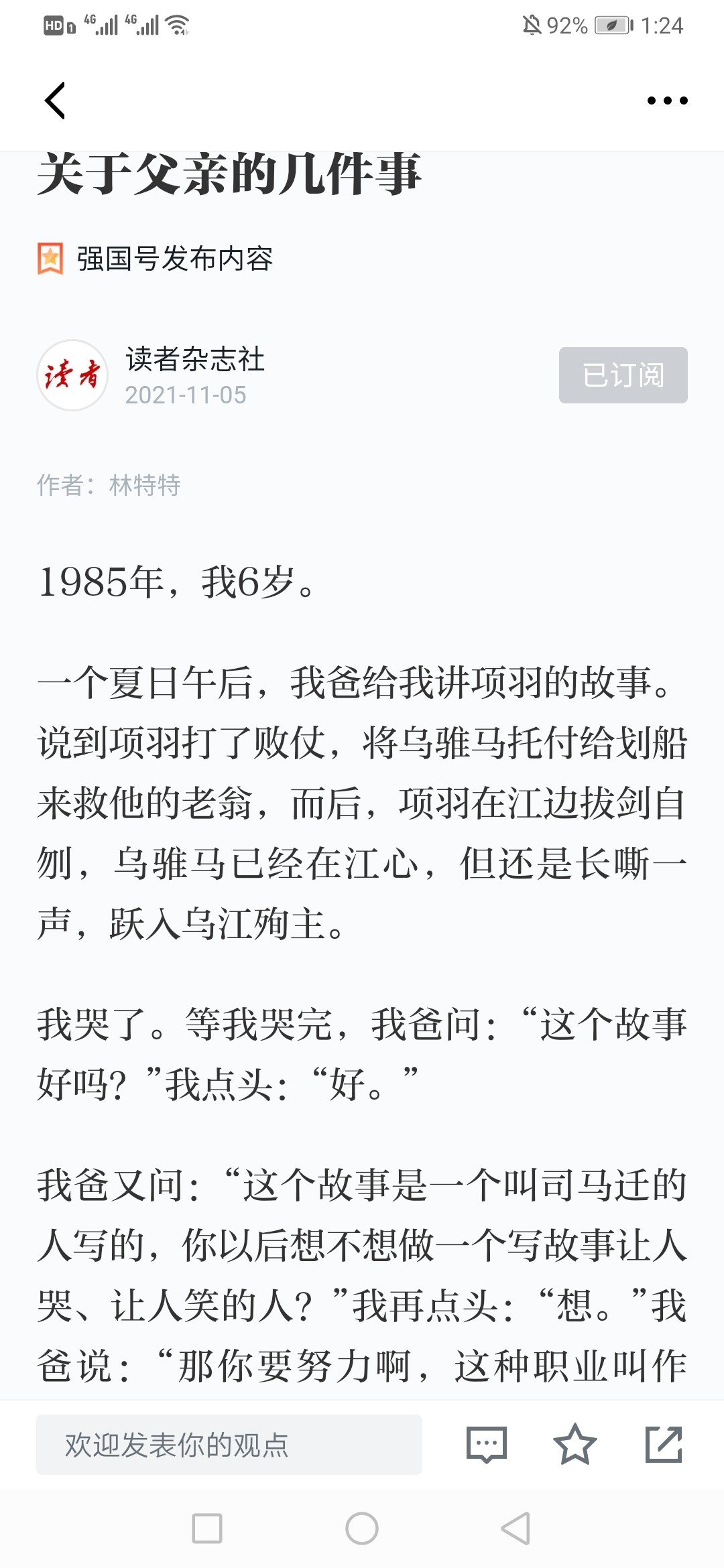This screenshot has width=724, height=1568.
Task: Open the three-dot overflow menu
Action: pyautogui.click(x=667, y=101)
